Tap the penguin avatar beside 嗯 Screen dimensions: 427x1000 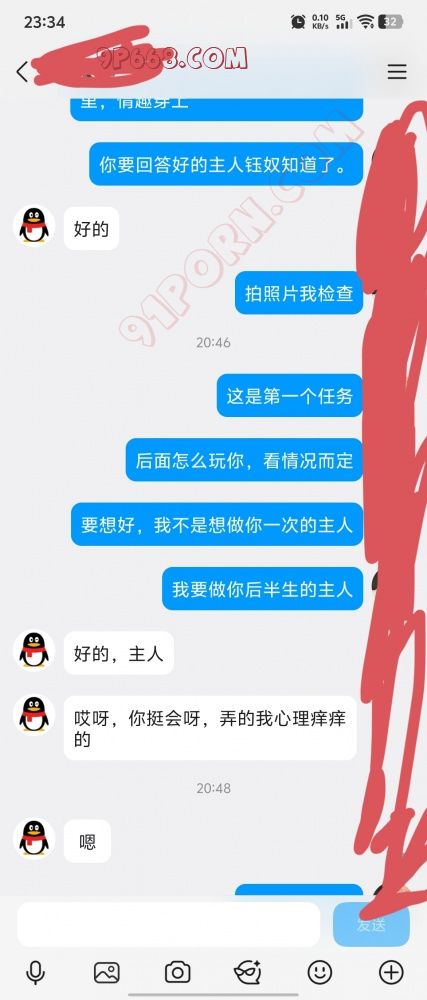(34, 839)
